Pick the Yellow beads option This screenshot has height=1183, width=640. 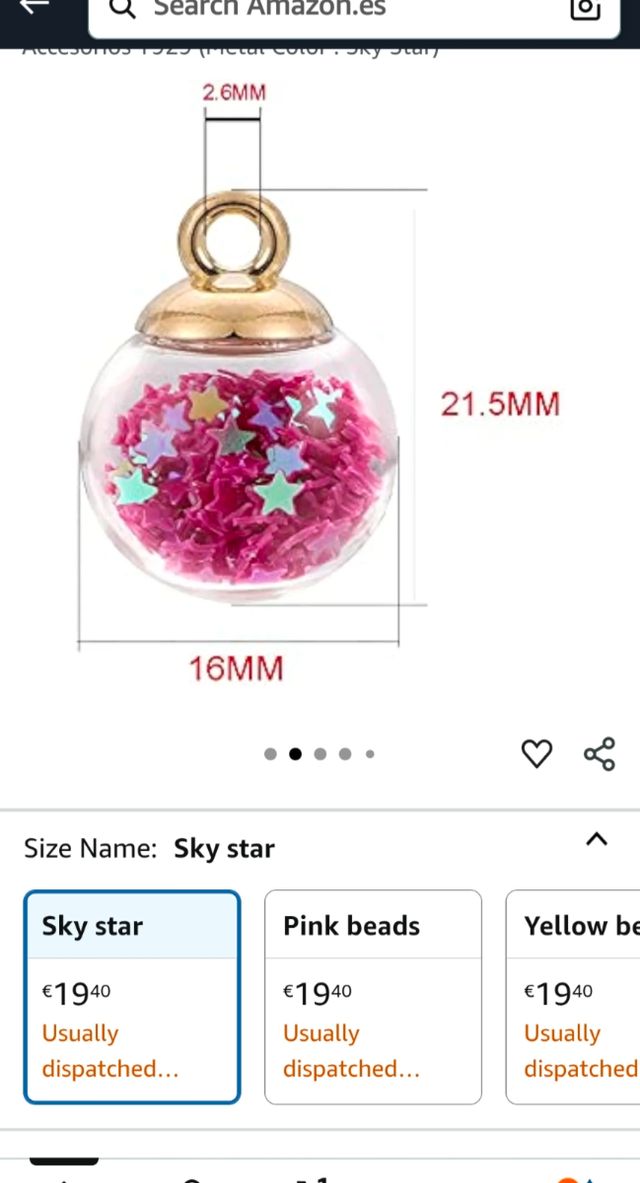point(574,996)
